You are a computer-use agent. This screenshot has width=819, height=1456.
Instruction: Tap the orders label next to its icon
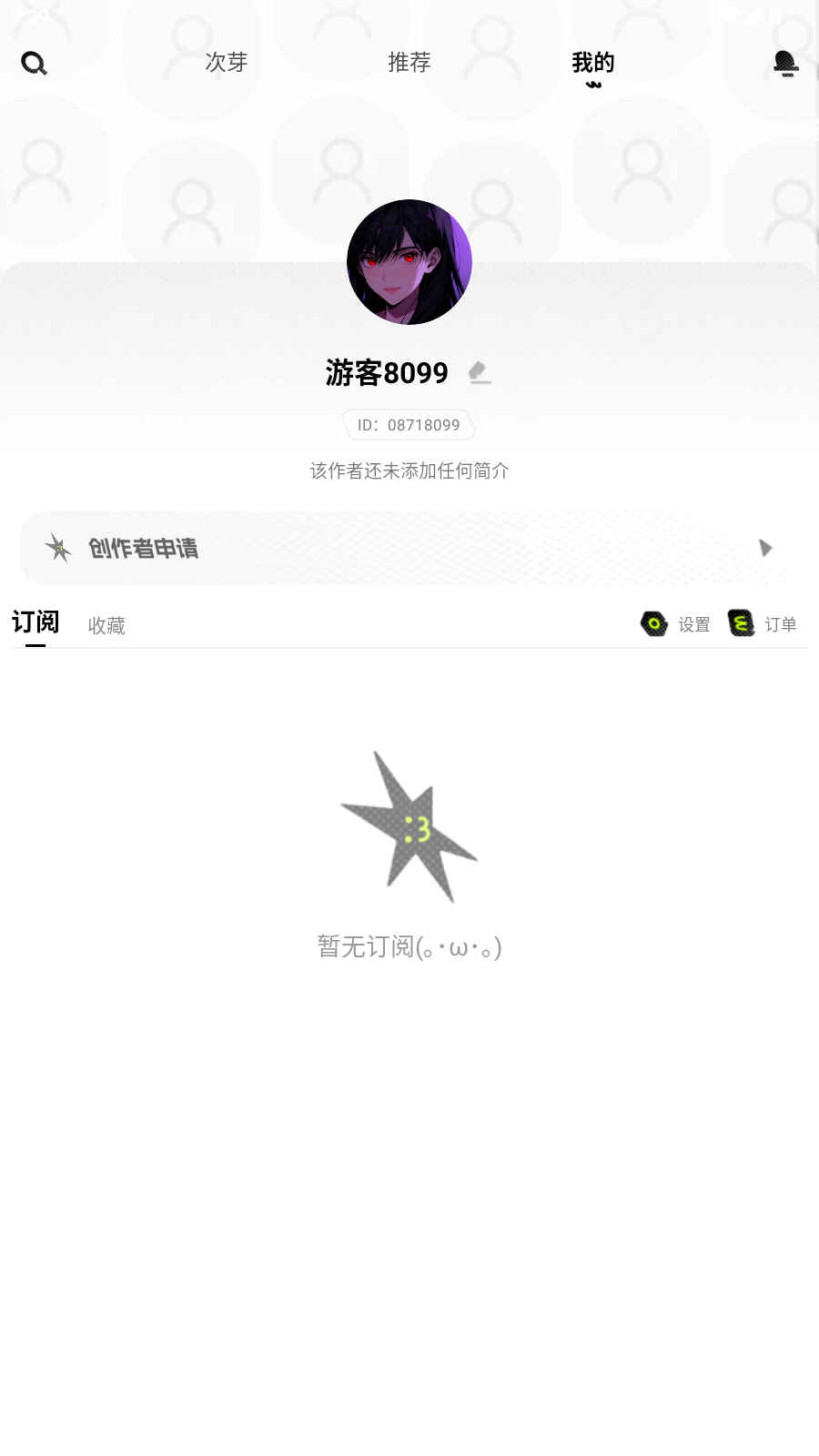click(781, 624)
